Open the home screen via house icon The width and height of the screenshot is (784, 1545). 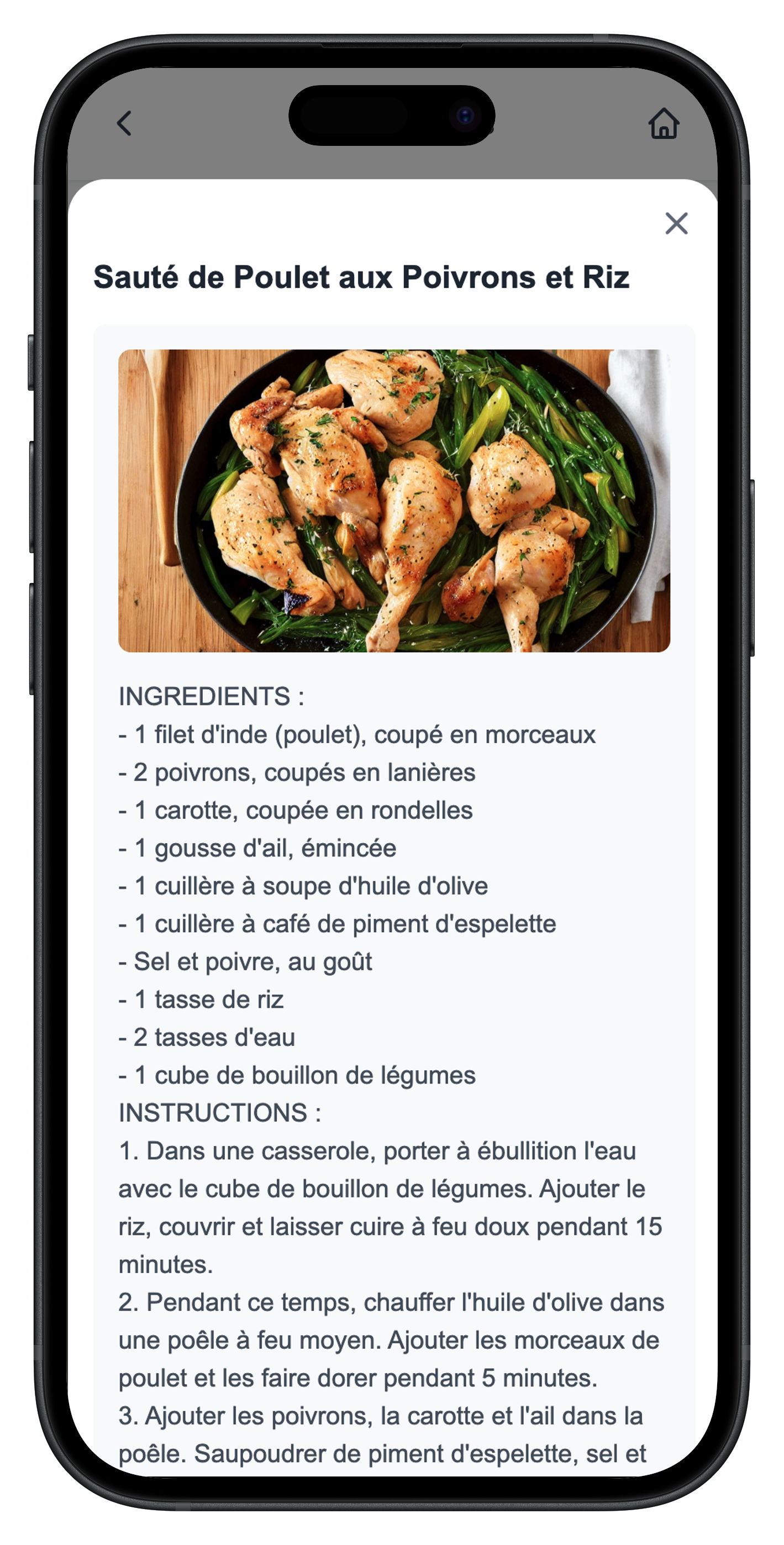[664, 124]
